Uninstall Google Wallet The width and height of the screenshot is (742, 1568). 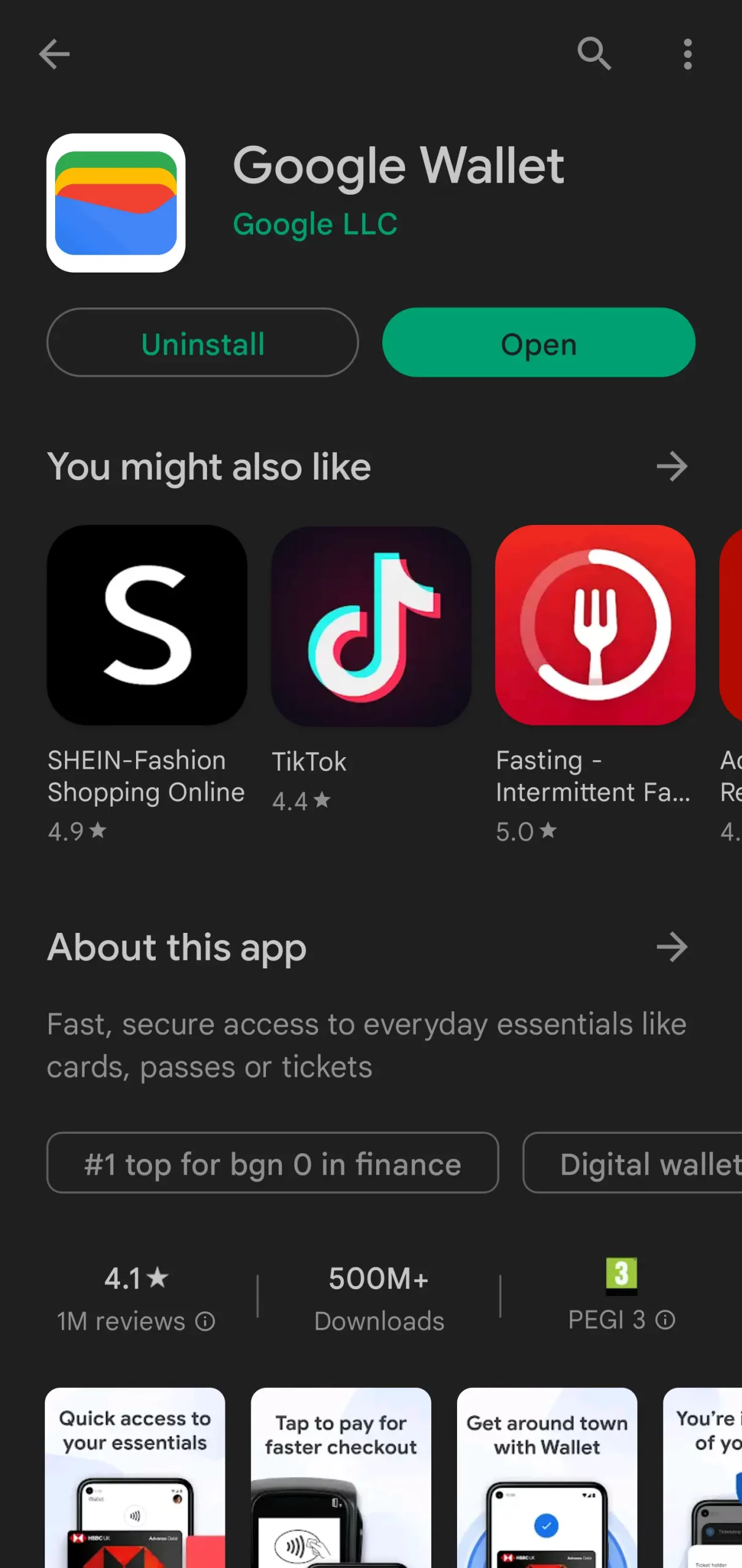(x=203, y=343)
